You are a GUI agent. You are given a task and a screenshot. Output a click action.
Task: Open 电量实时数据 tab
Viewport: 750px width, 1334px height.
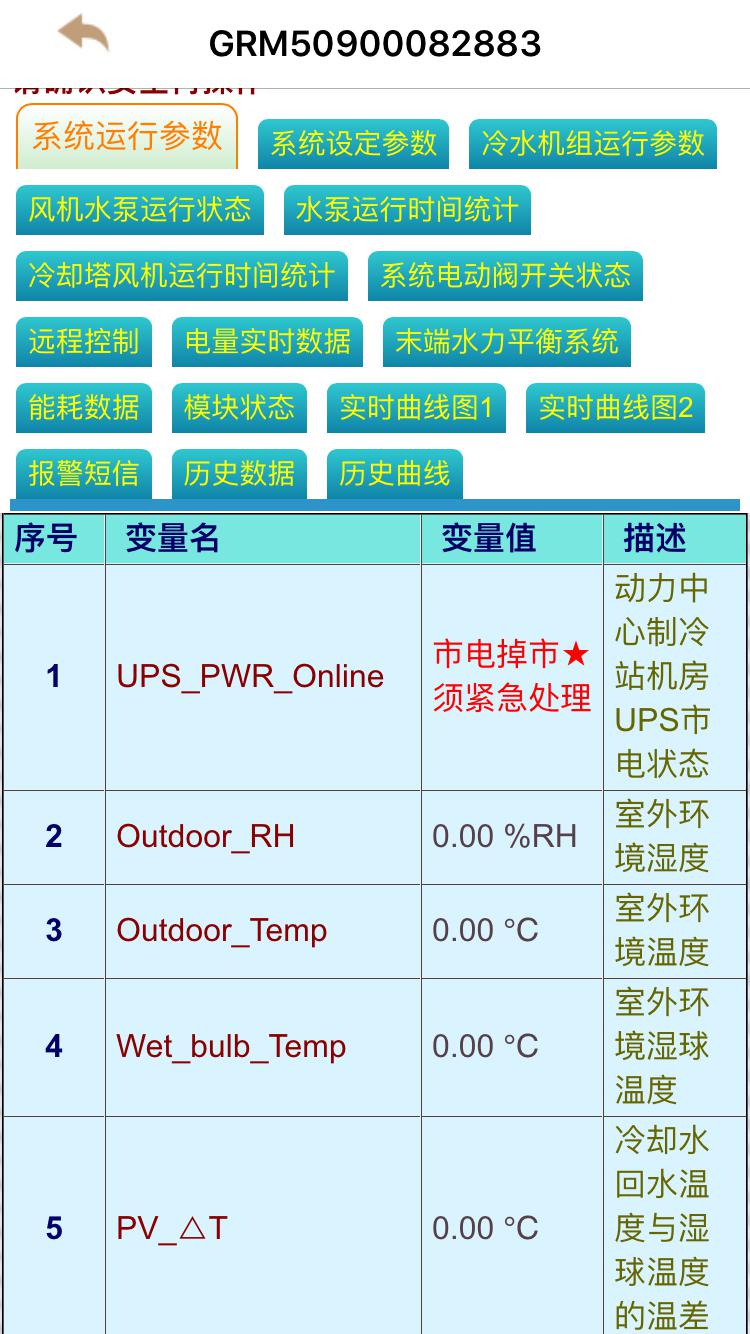pyautogui.click(x=267, y=342)
